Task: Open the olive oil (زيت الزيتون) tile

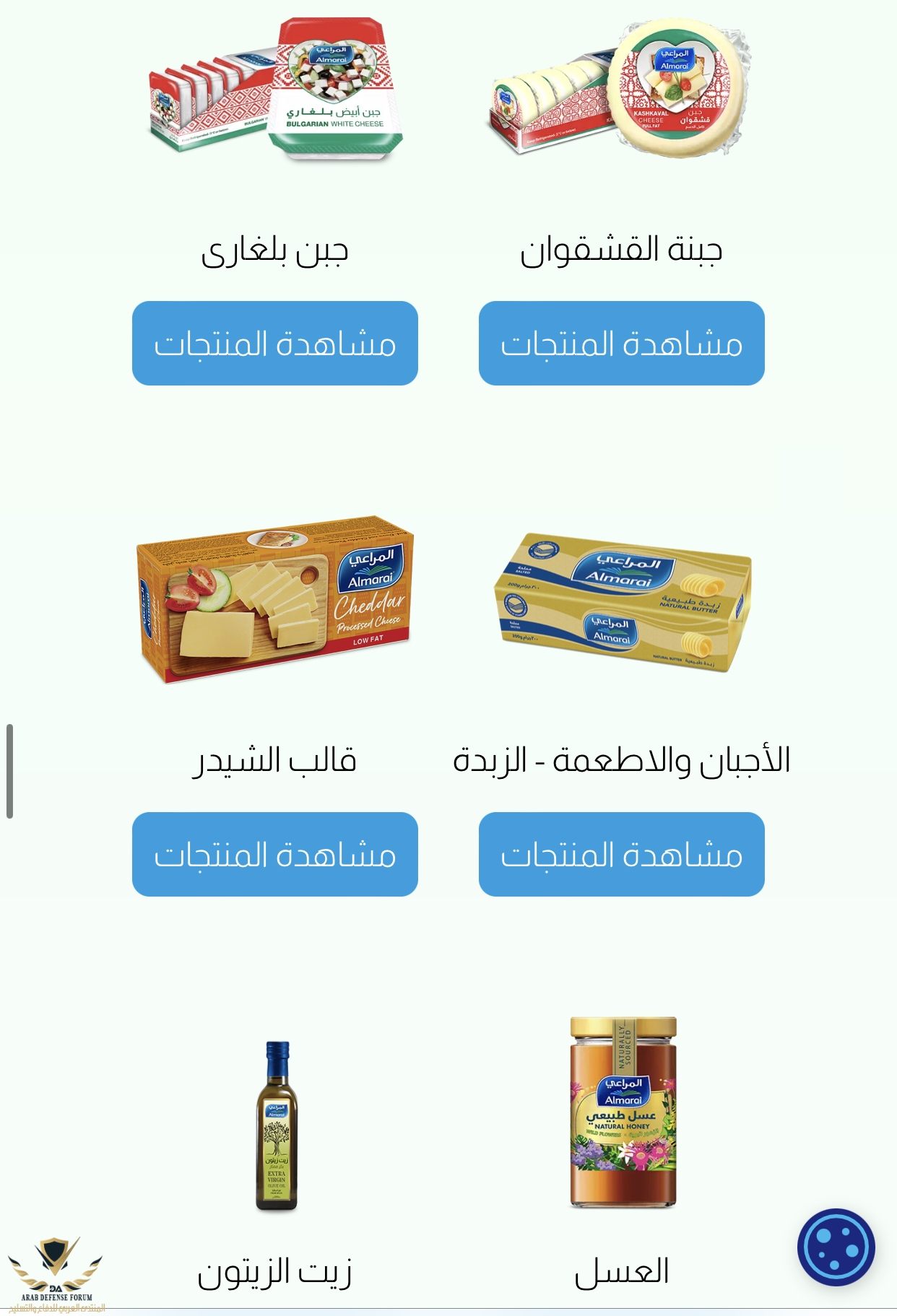Action: (276, 1126)
